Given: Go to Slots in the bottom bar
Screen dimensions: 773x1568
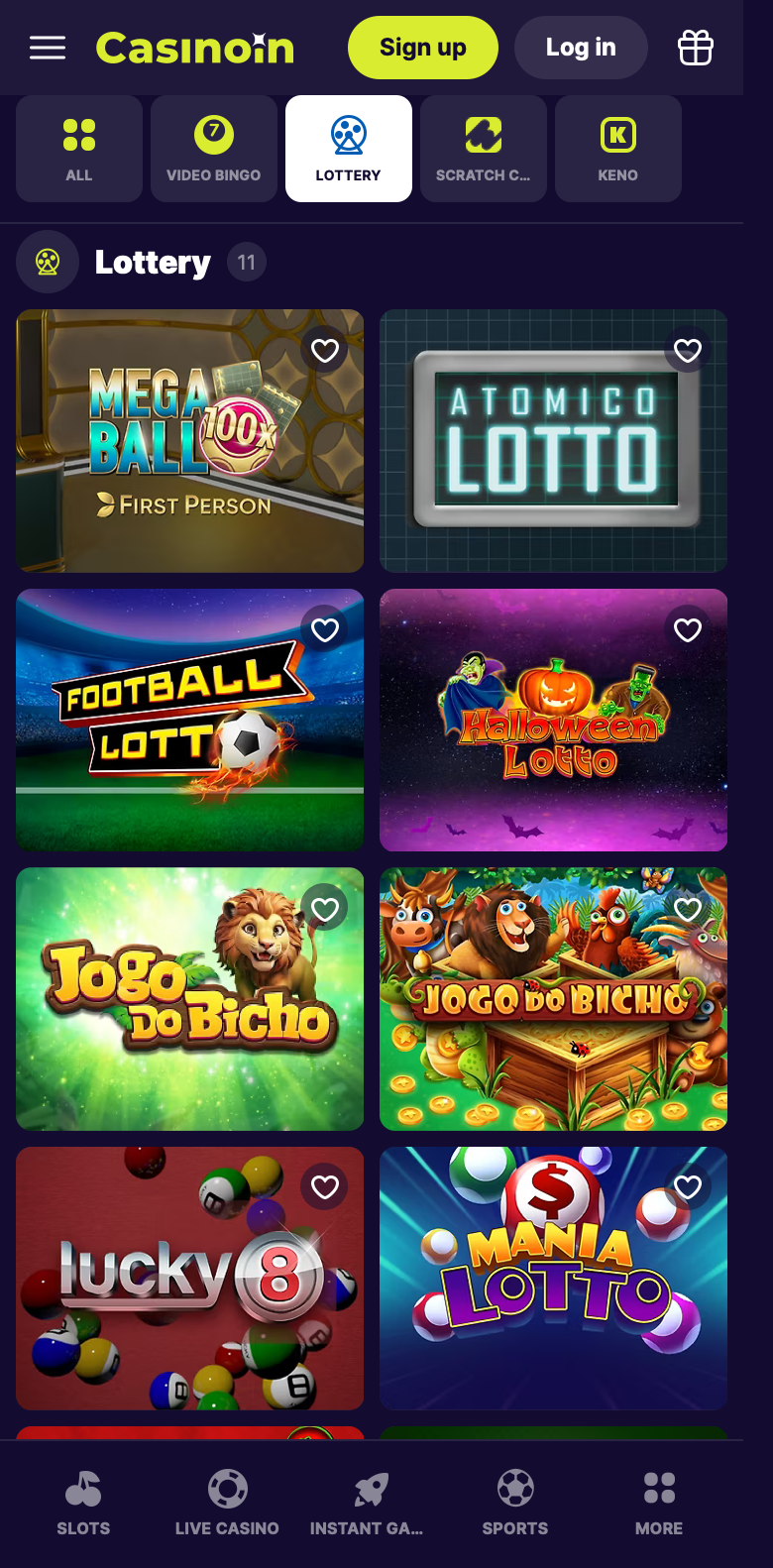Looking at the screenshot, I should pos(83,1504).
